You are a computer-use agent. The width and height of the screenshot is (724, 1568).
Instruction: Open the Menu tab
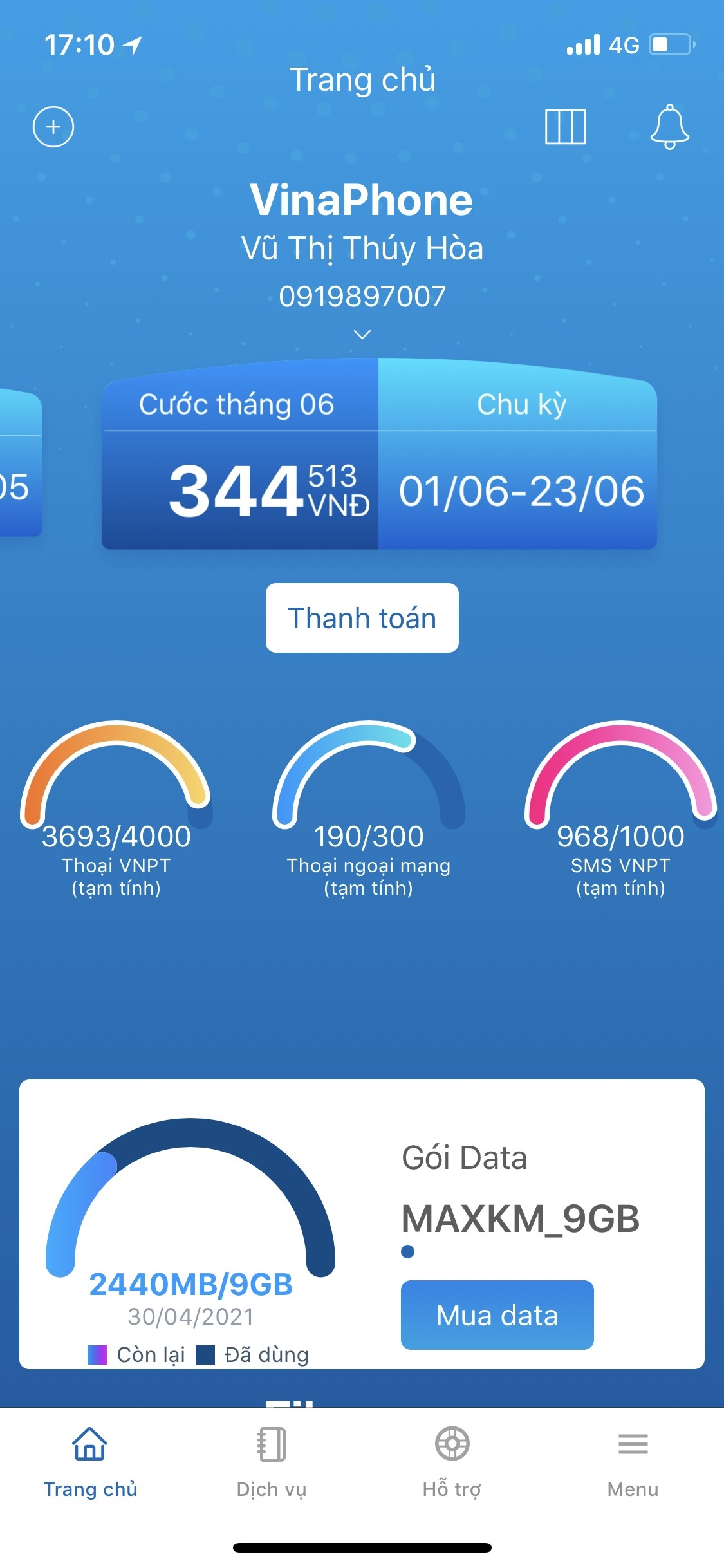point(633,1461)
